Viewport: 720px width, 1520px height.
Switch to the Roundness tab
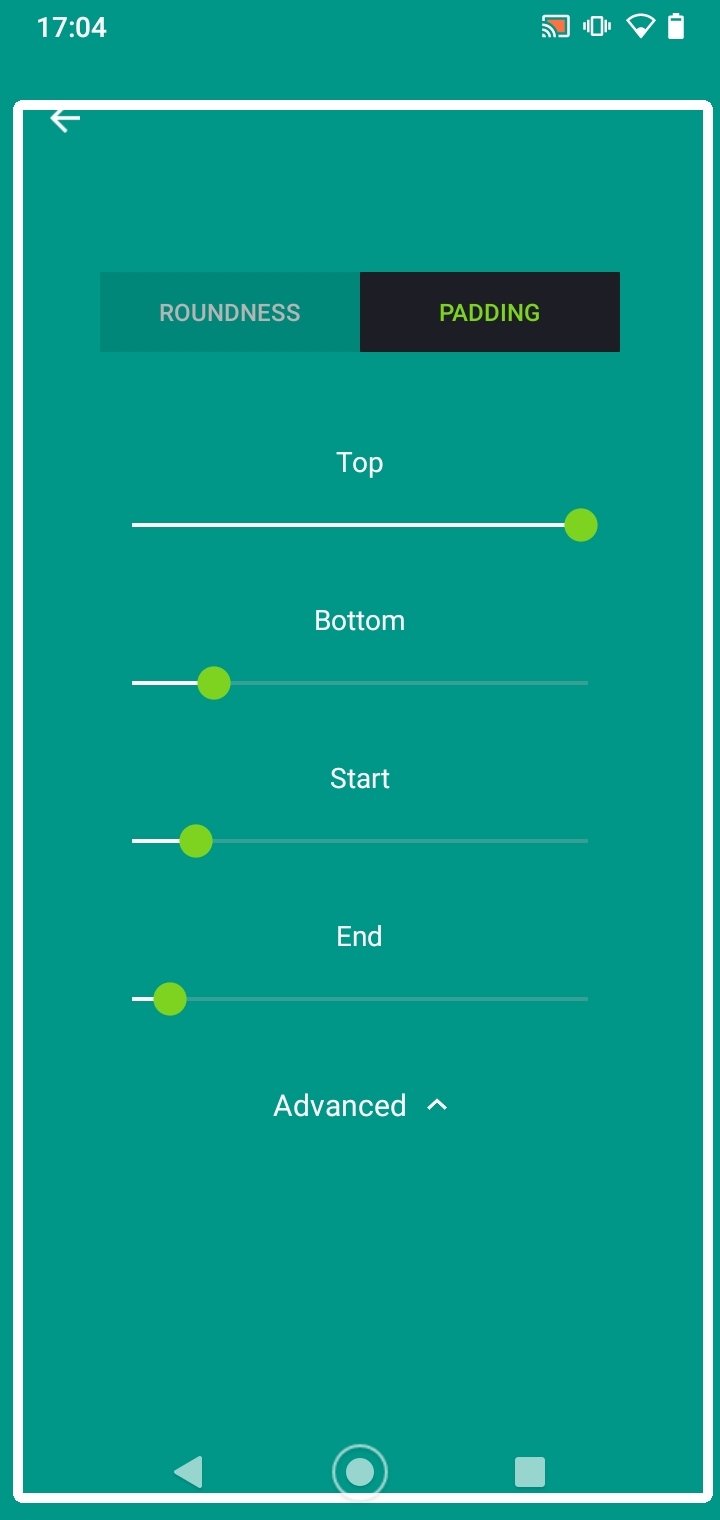230,312
